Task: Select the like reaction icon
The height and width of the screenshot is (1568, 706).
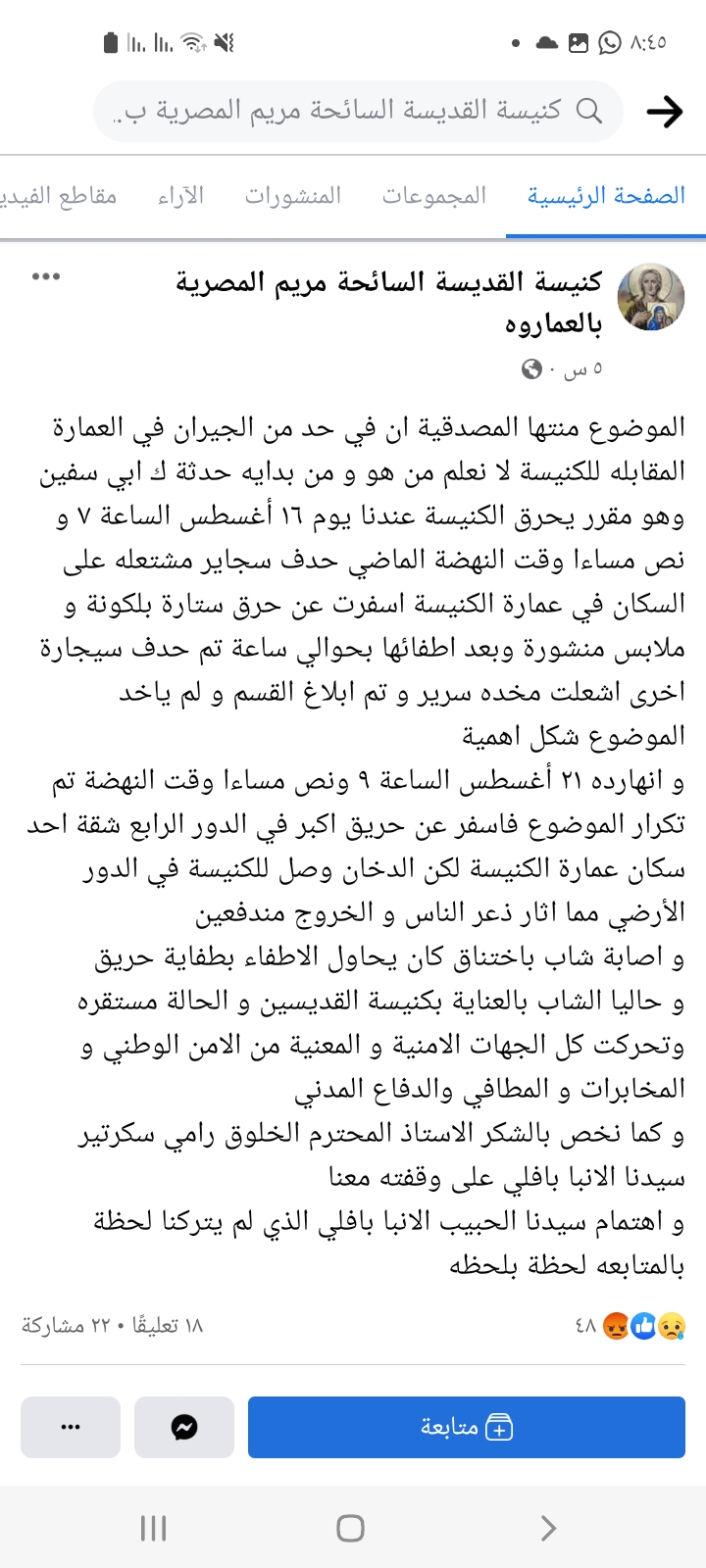Action: [x=644, y=1326]
